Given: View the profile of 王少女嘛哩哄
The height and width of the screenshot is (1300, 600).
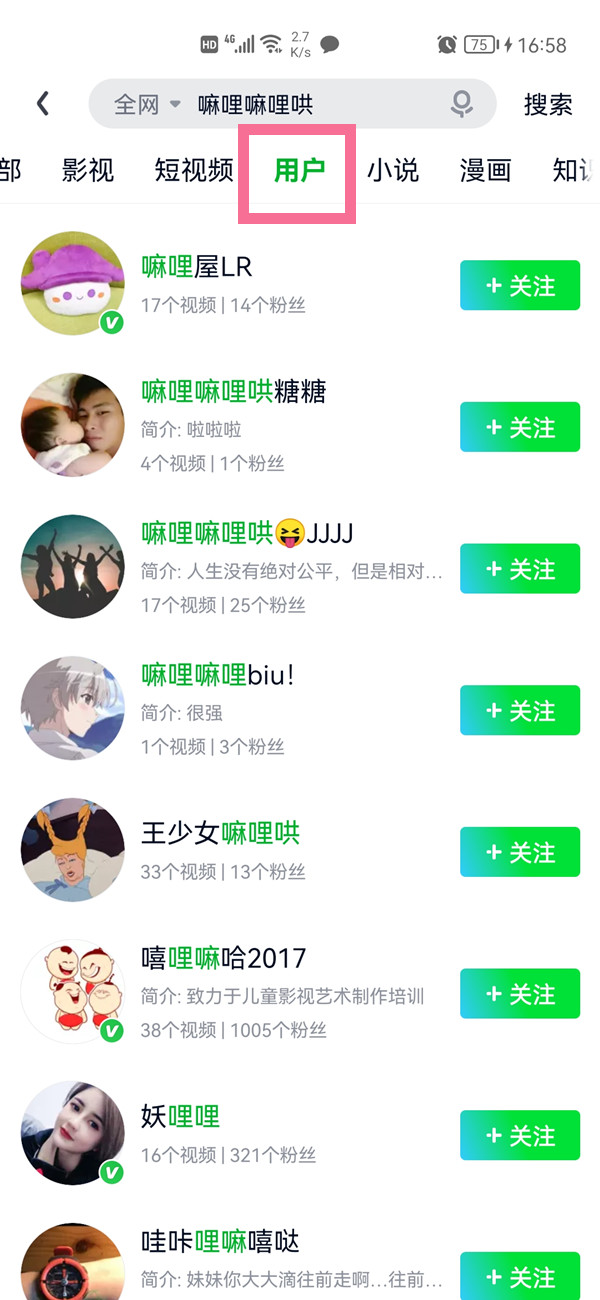Looking at the screenshot, I should pos(220,833).
